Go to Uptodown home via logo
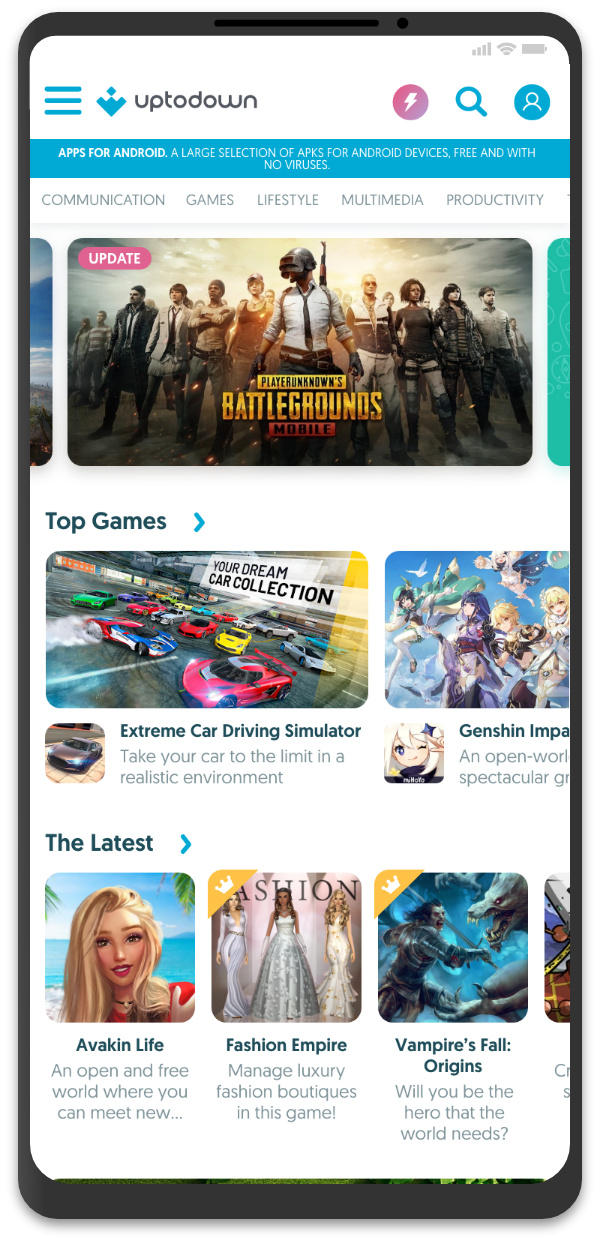Viewport: 600px width, 1244px height. tap(177, 101)
